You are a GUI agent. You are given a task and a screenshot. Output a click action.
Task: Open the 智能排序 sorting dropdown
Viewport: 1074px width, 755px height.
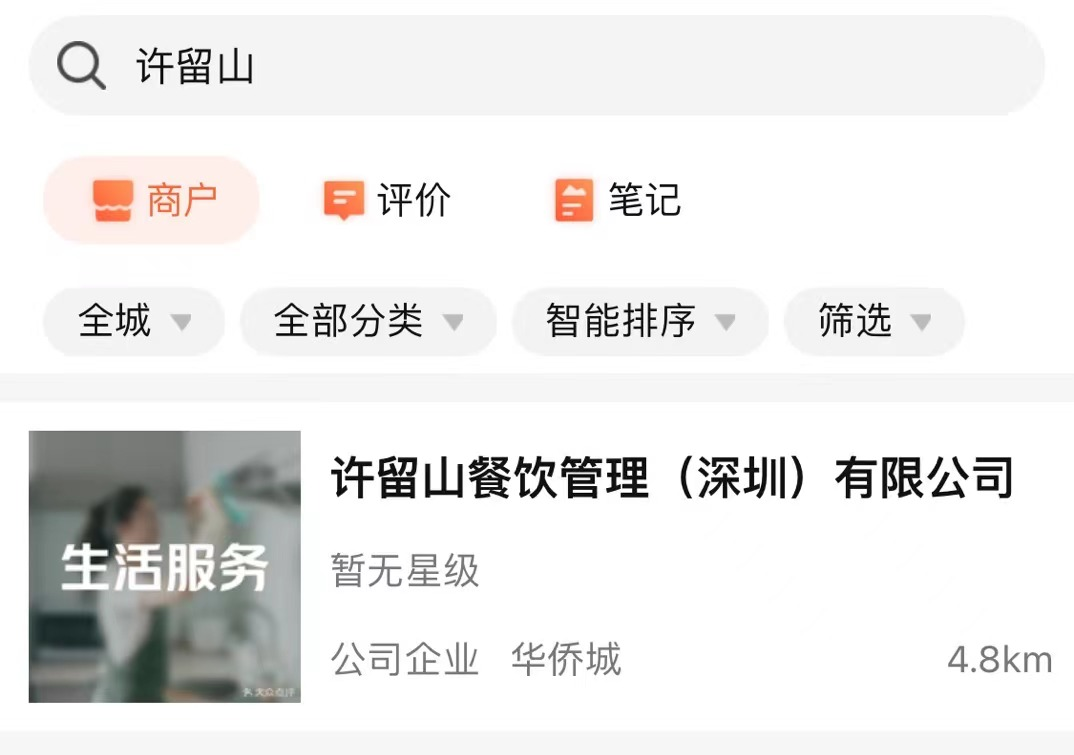(640, 322)
